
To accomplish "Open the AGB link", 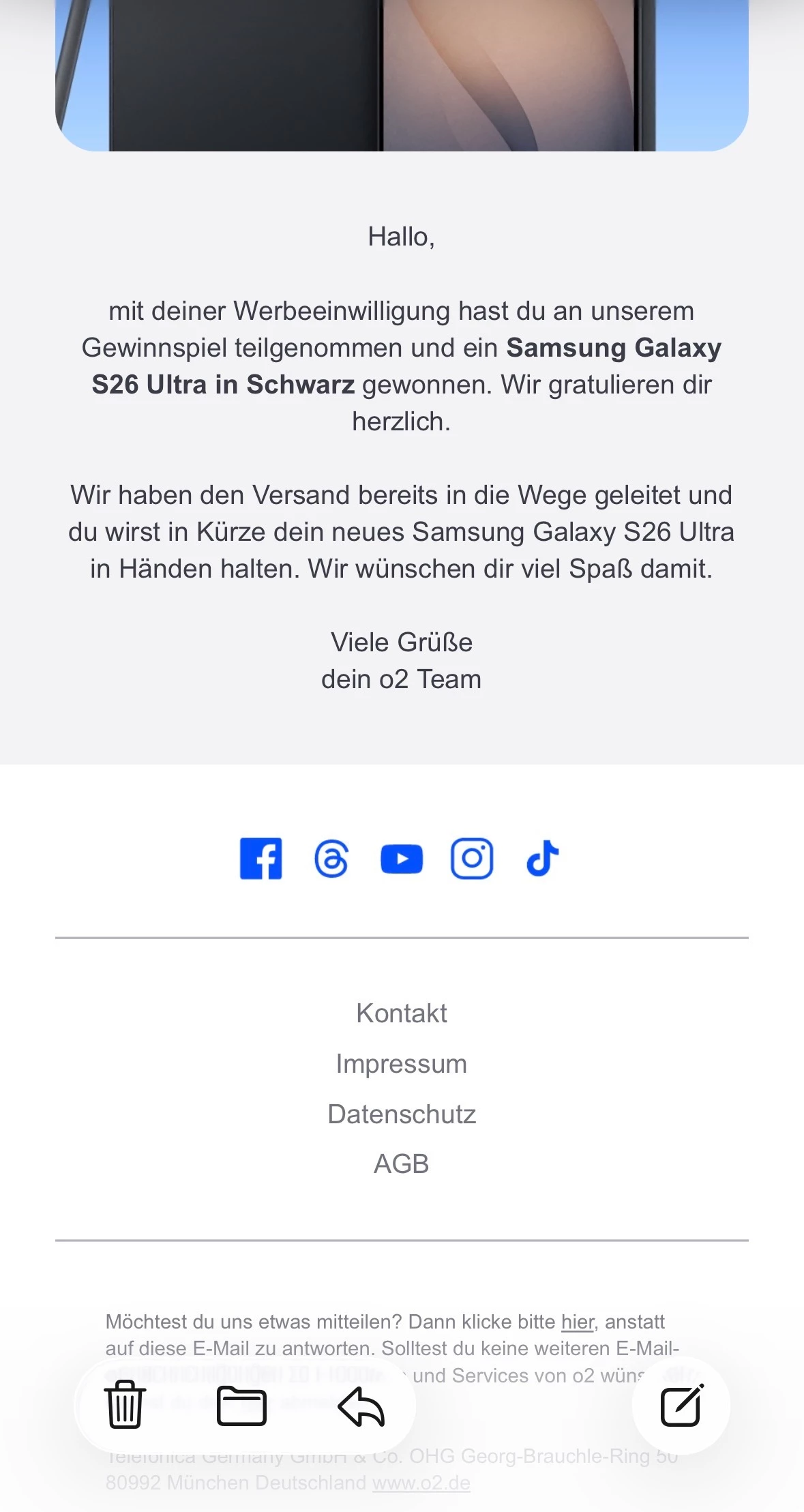I will 402,1164.
